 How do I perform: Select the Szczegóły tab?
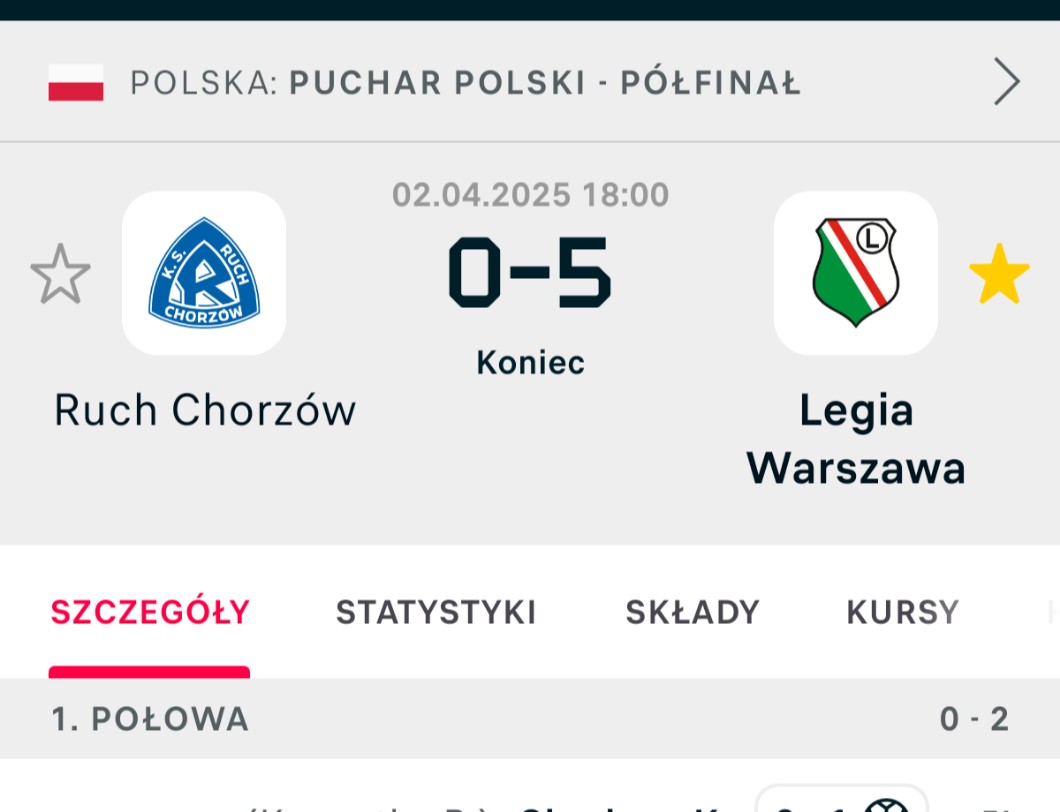click(x=150, y=612)
